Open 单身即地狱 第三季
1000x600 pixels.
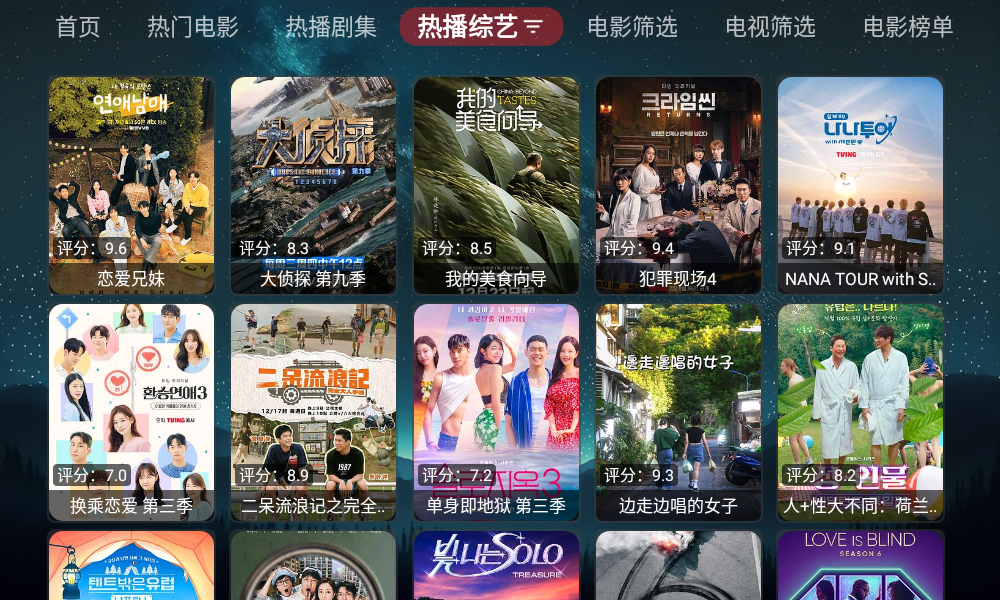click(x=496, y=412)
